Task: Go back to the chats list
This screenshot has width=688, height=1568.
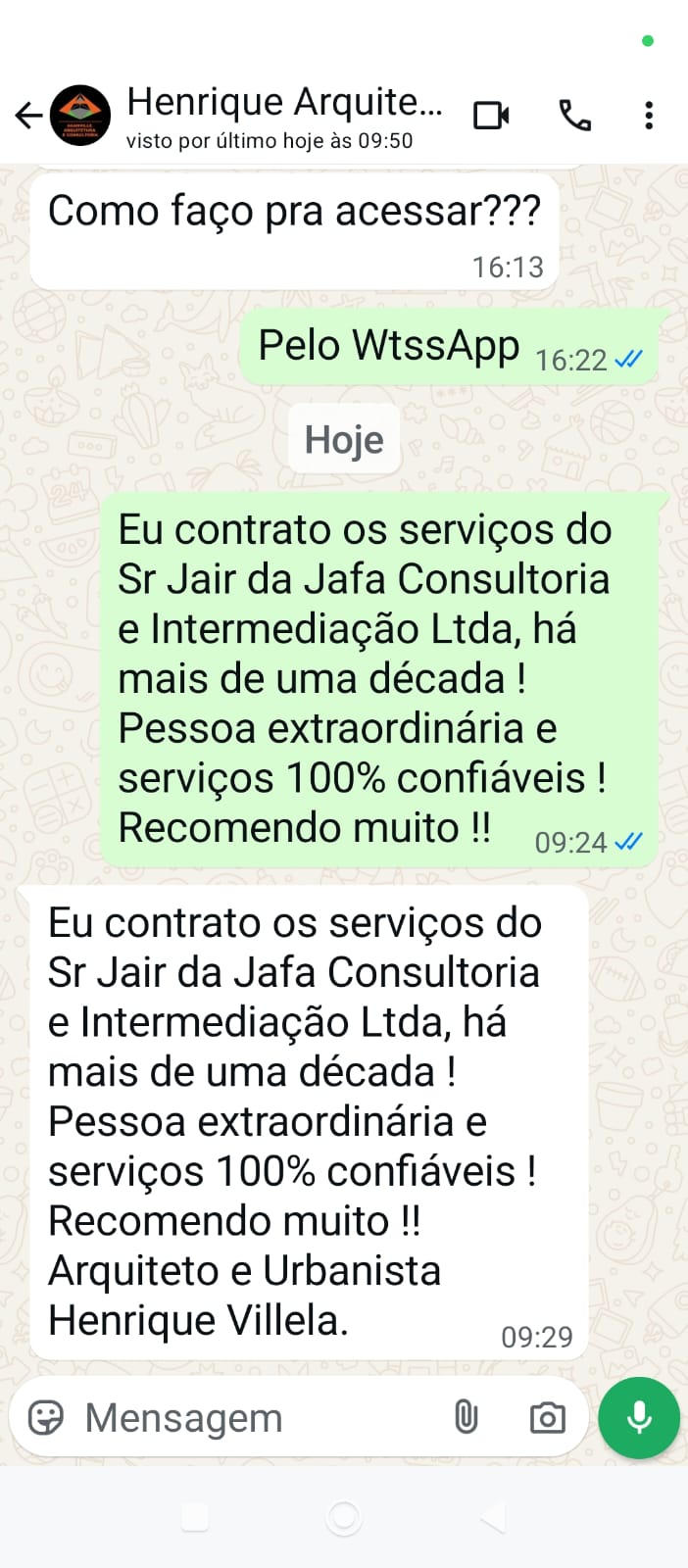Action: point(28,116)
